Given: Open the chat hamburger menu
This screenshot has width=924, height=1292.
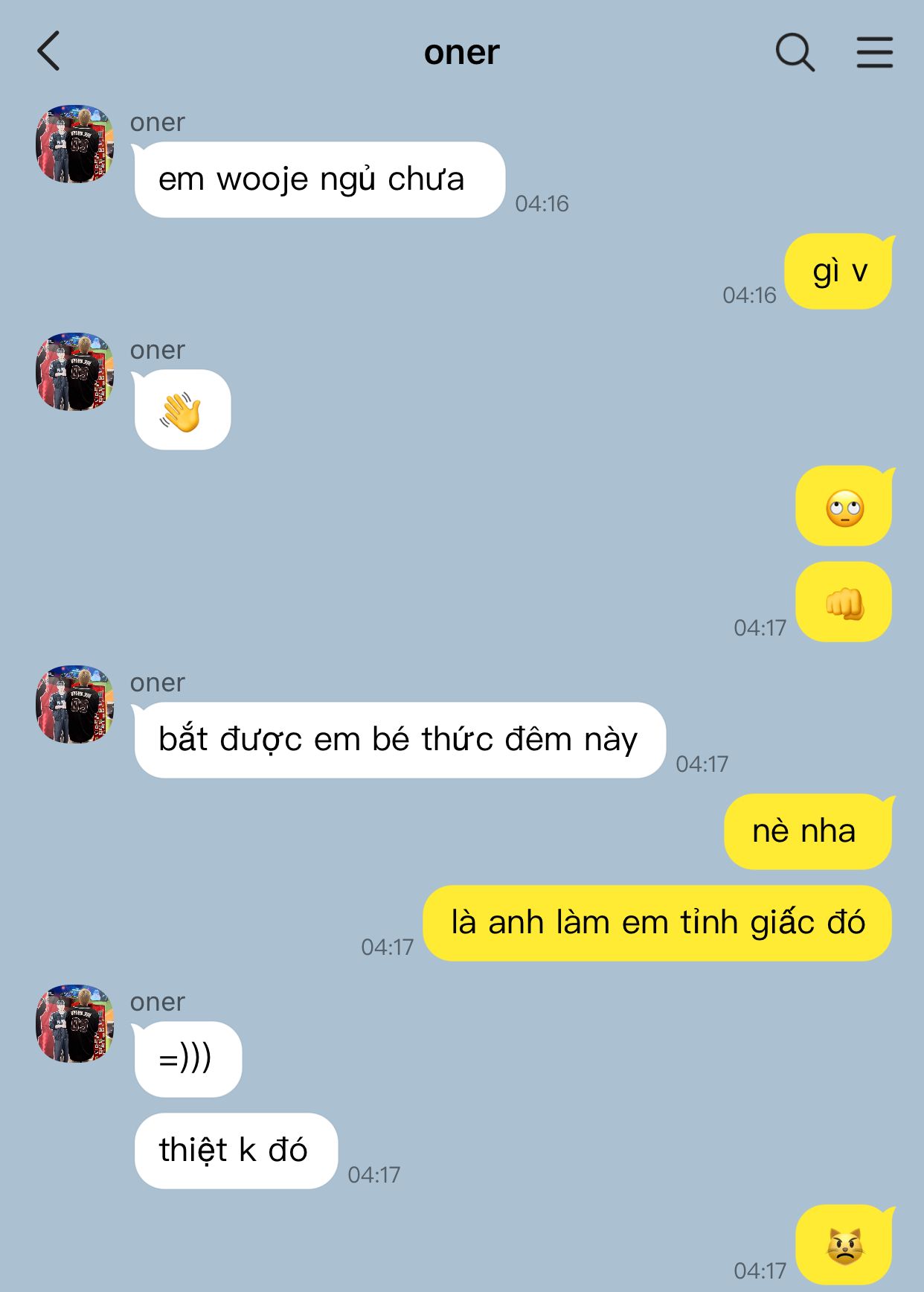Looking at the screenshot, I should pyautogui.click(x=874, y=52).
